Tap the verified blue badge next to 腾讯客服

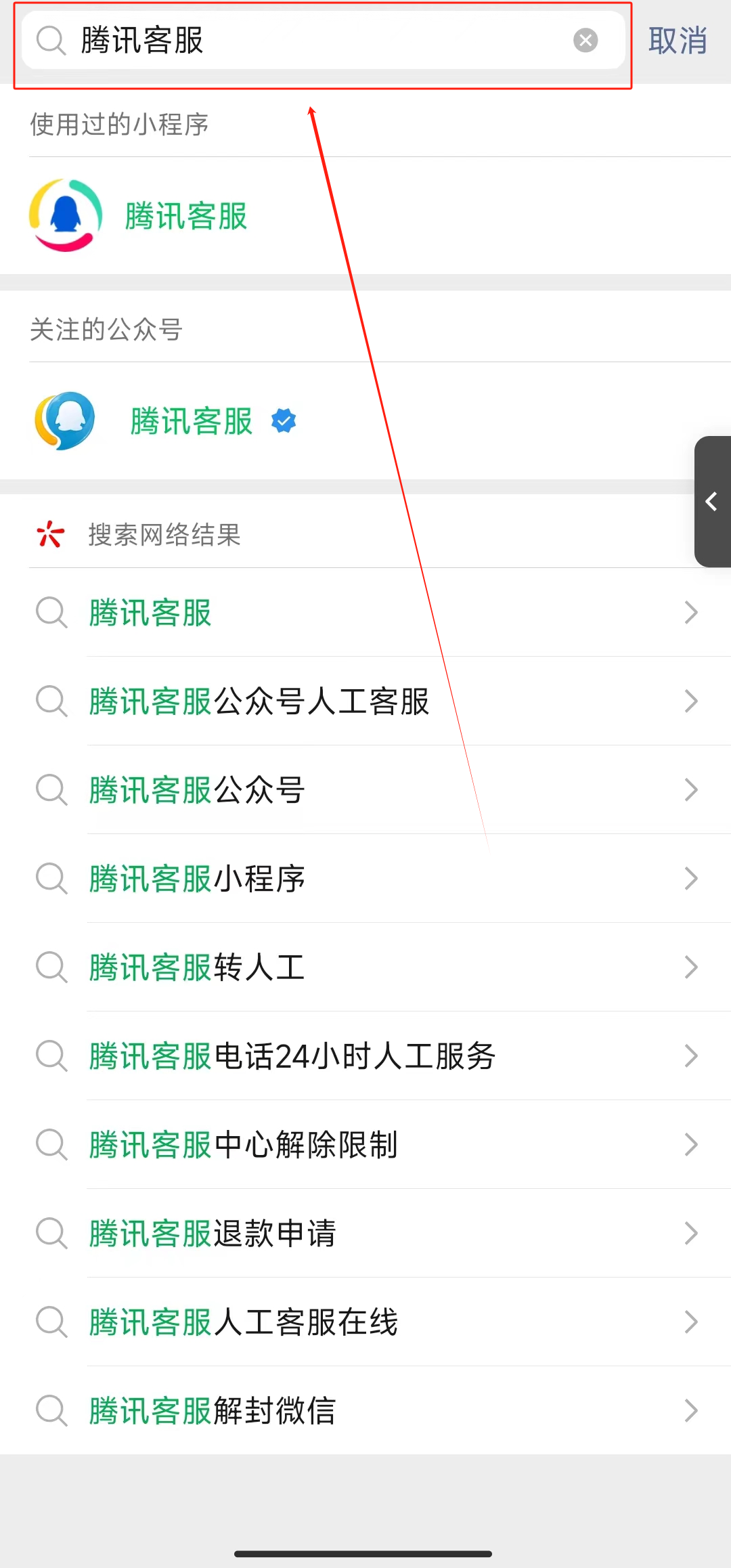click(284, 420)
